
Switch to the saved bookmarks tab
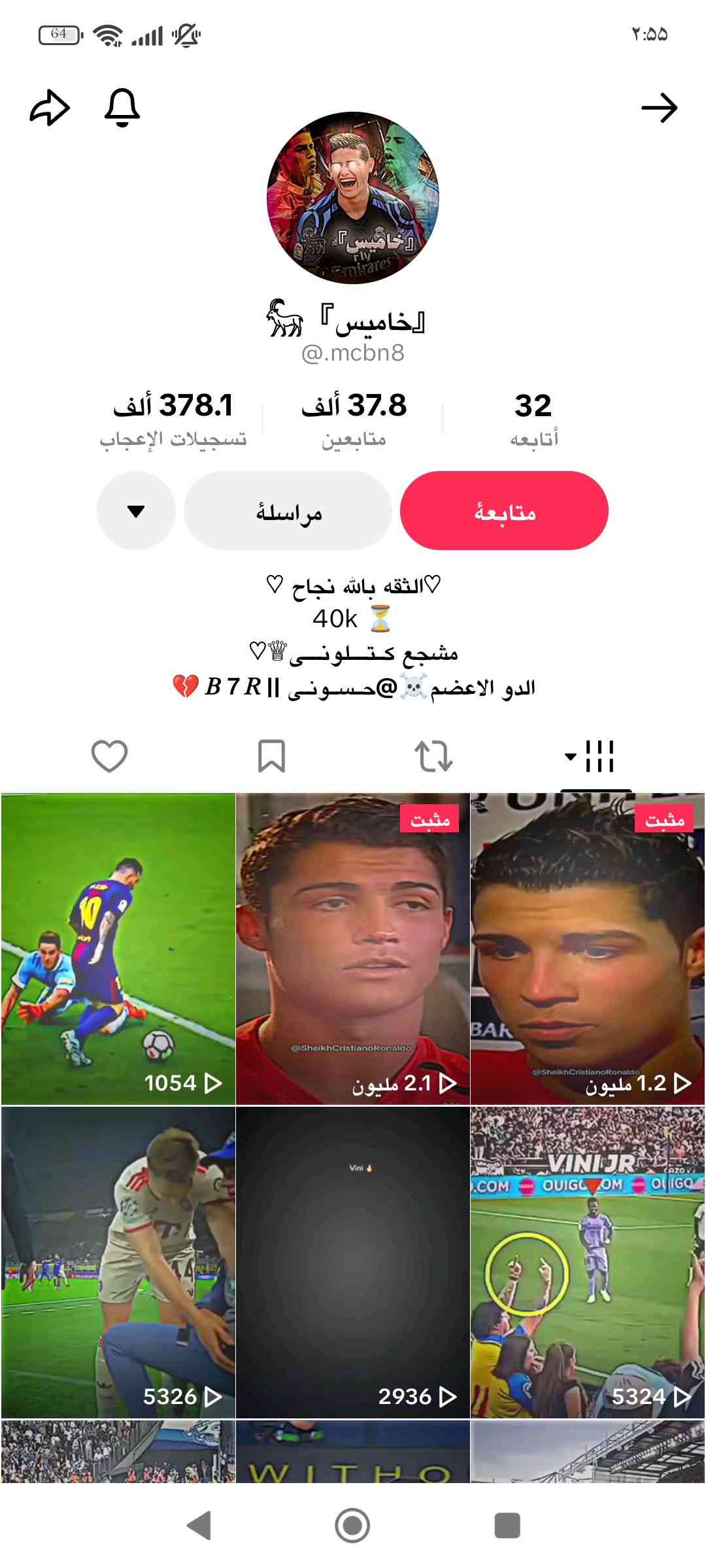(x=271, y=757)
